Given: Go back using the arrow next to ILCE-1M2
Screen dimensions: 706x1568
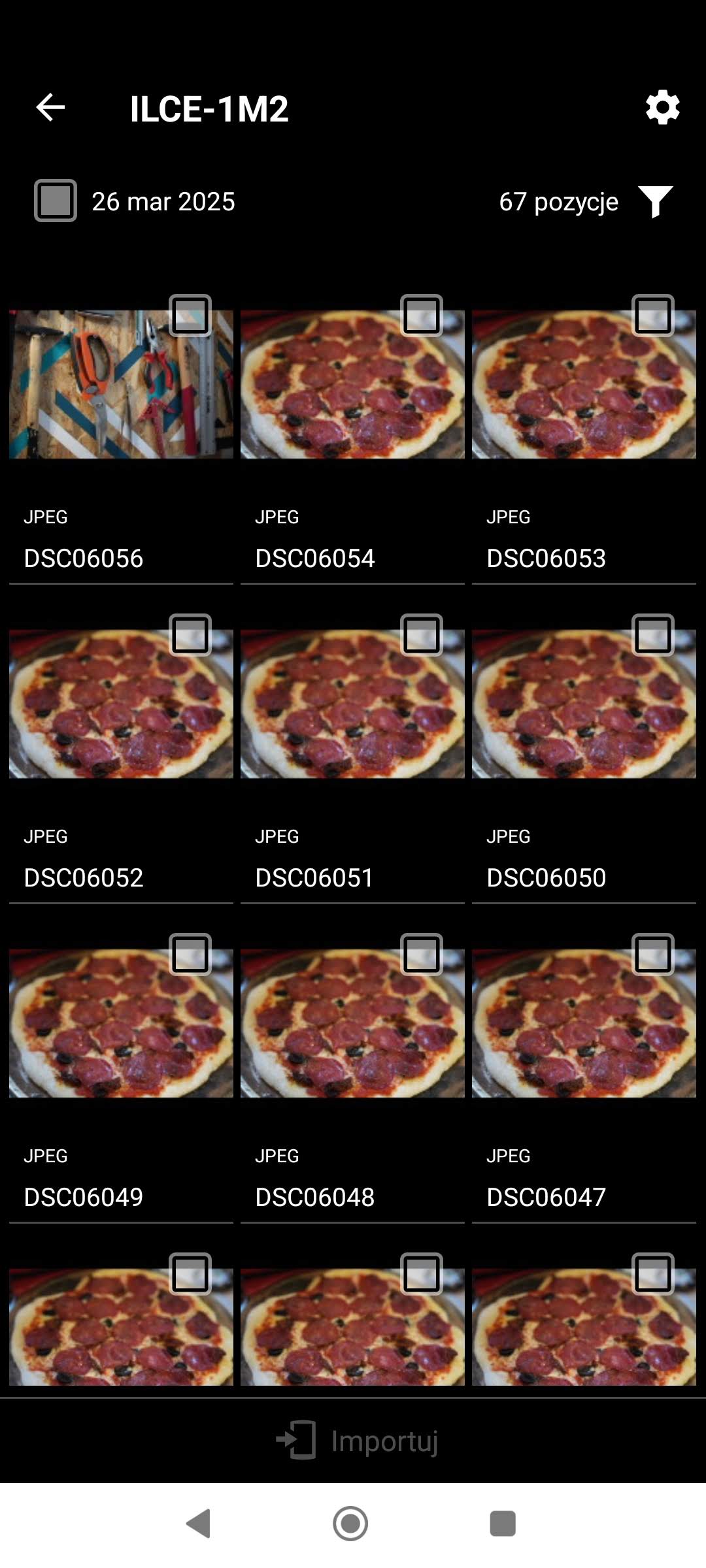Looking at the screenshot, I should 50,108.
